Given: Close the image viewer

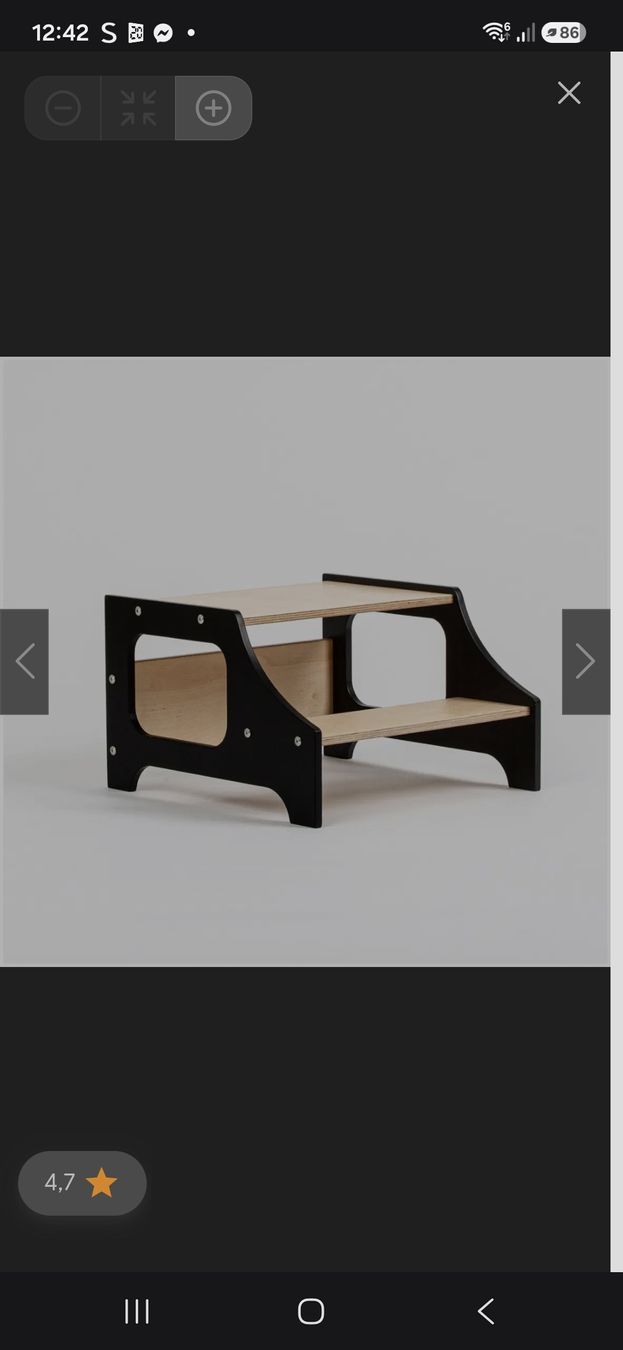Looking at the screenshot, I should click(569, 93).
